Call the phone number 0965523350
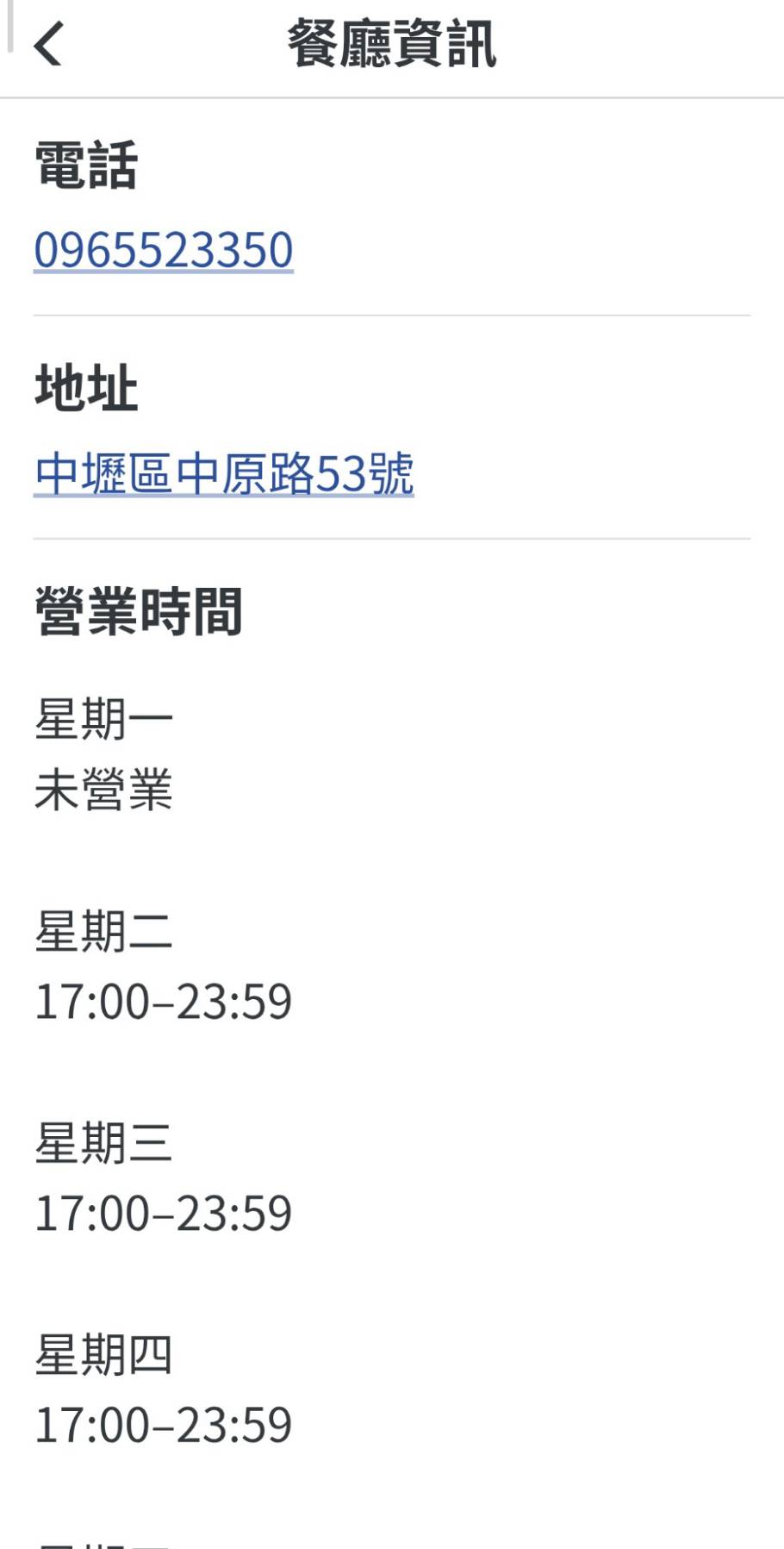The height and width of the screenshot is (1549, 784). tap(164, 250)
